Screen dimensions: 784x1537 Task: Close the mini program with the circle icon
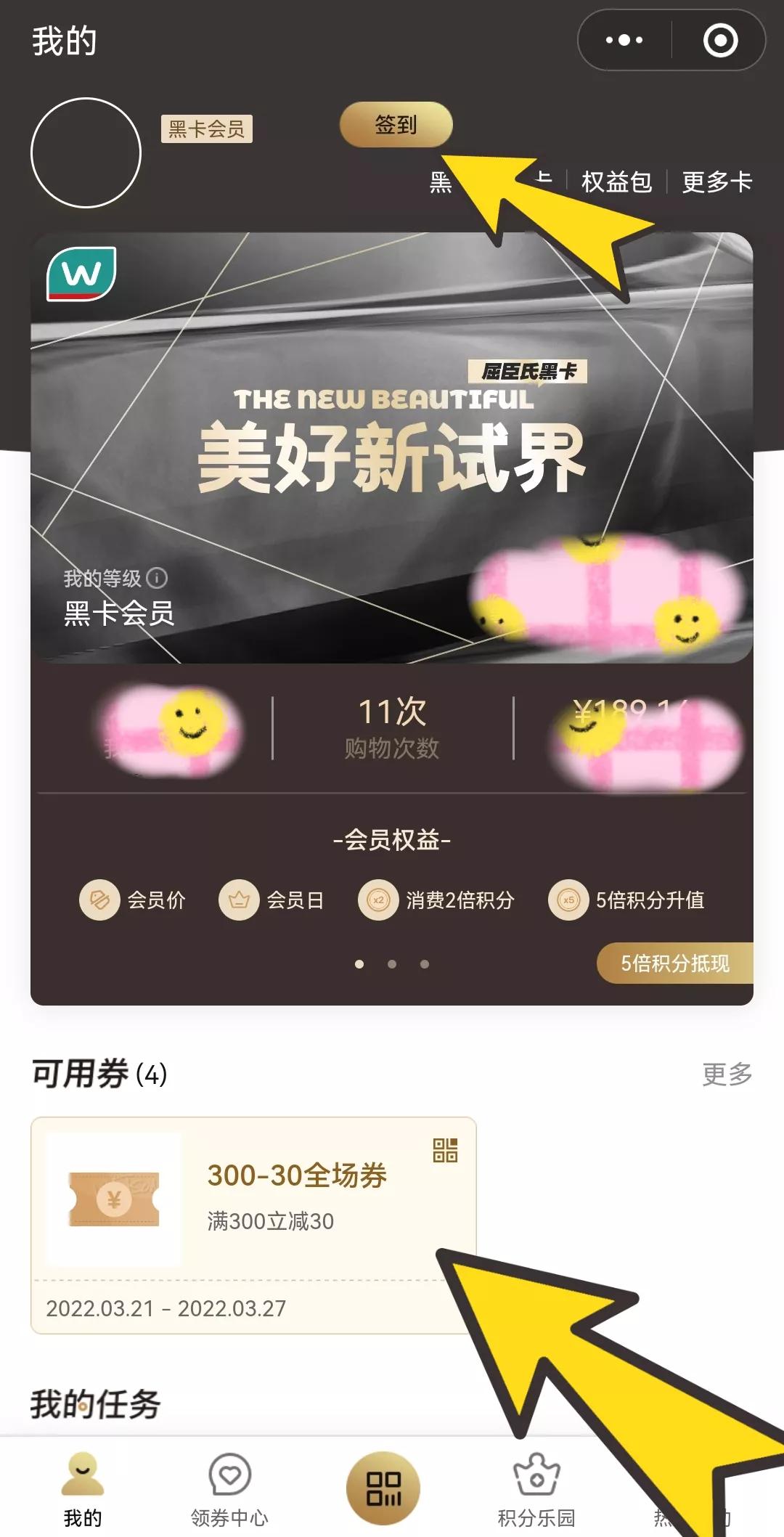[720, 40]
